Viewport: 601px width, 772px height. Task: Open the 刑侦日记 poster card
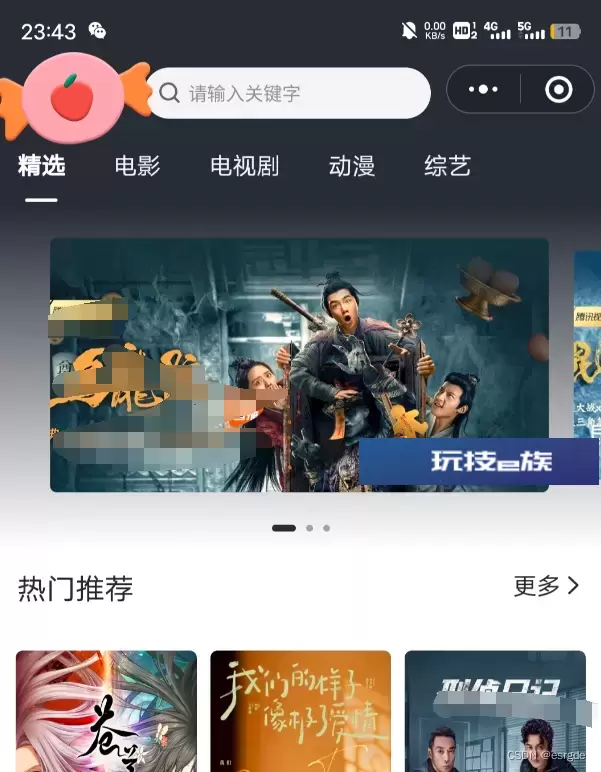click(x=494, y=710)
